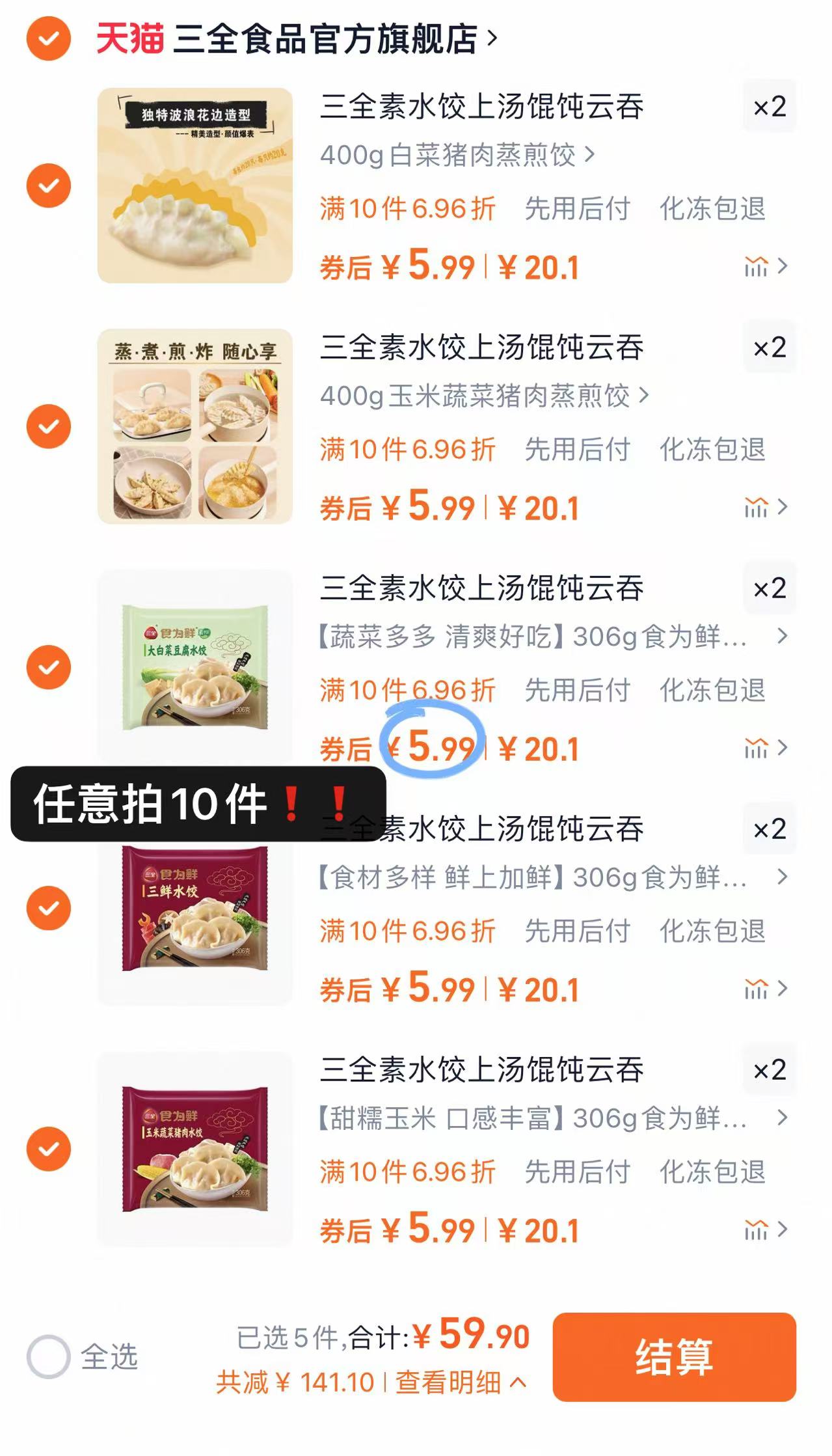The image size is (832, 1456).
Task: Proceed to checkout with 结算
Action: [x=674, y=1357]
